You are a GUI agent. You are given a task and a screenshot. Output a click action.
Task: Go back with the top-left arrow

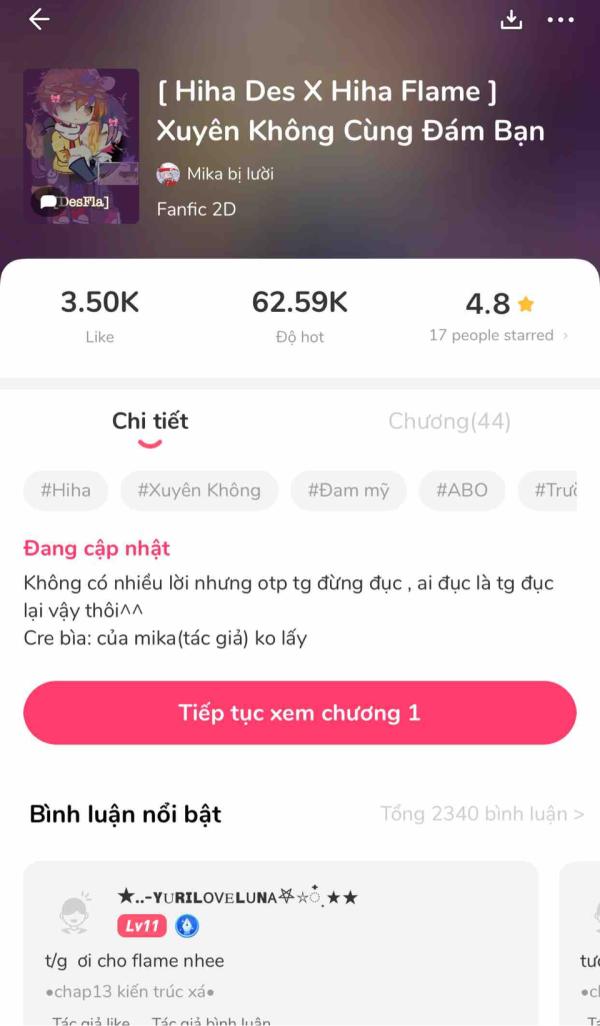[x=39, y=20]
